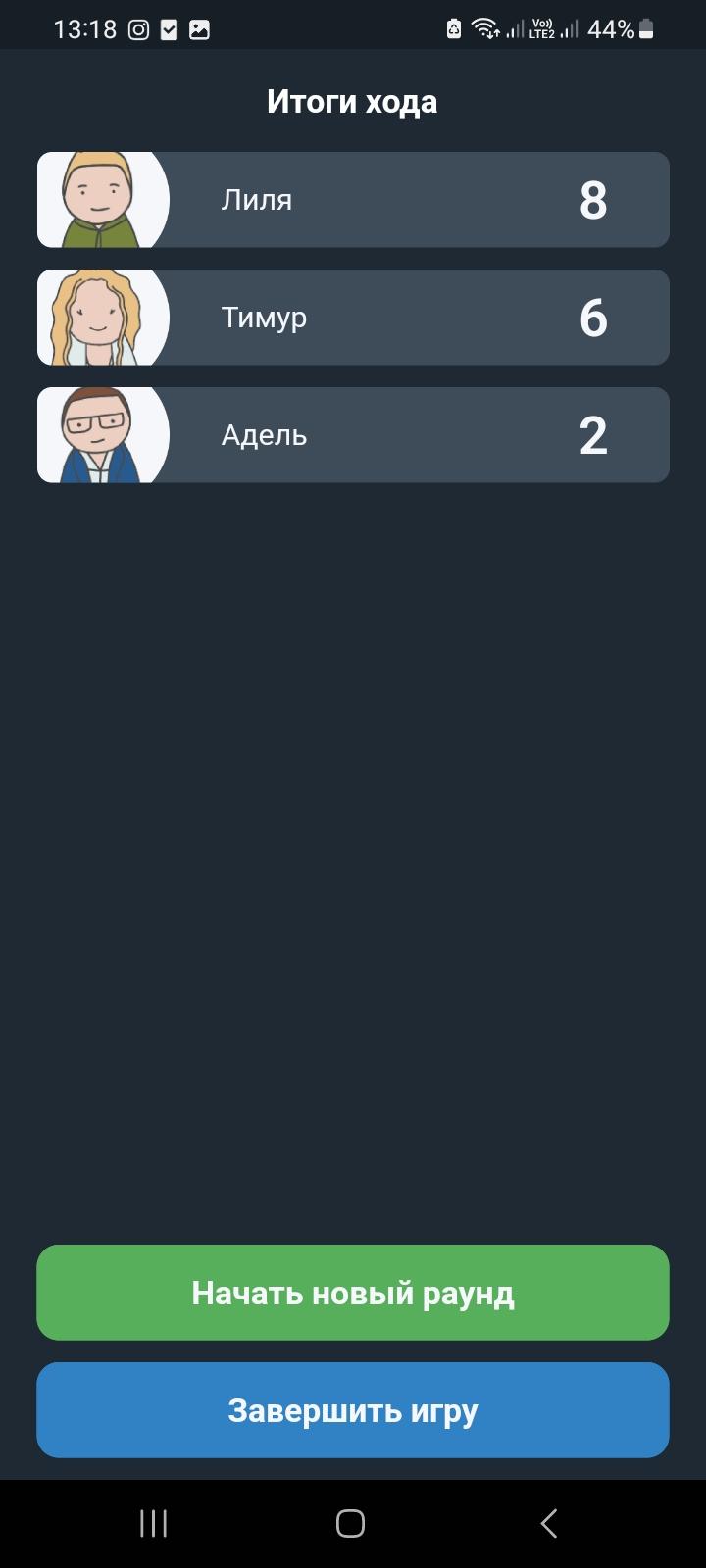Viewport: 706px width, 1568px height.
Task: Tap Адель's result row
Action: click(353, 435)
